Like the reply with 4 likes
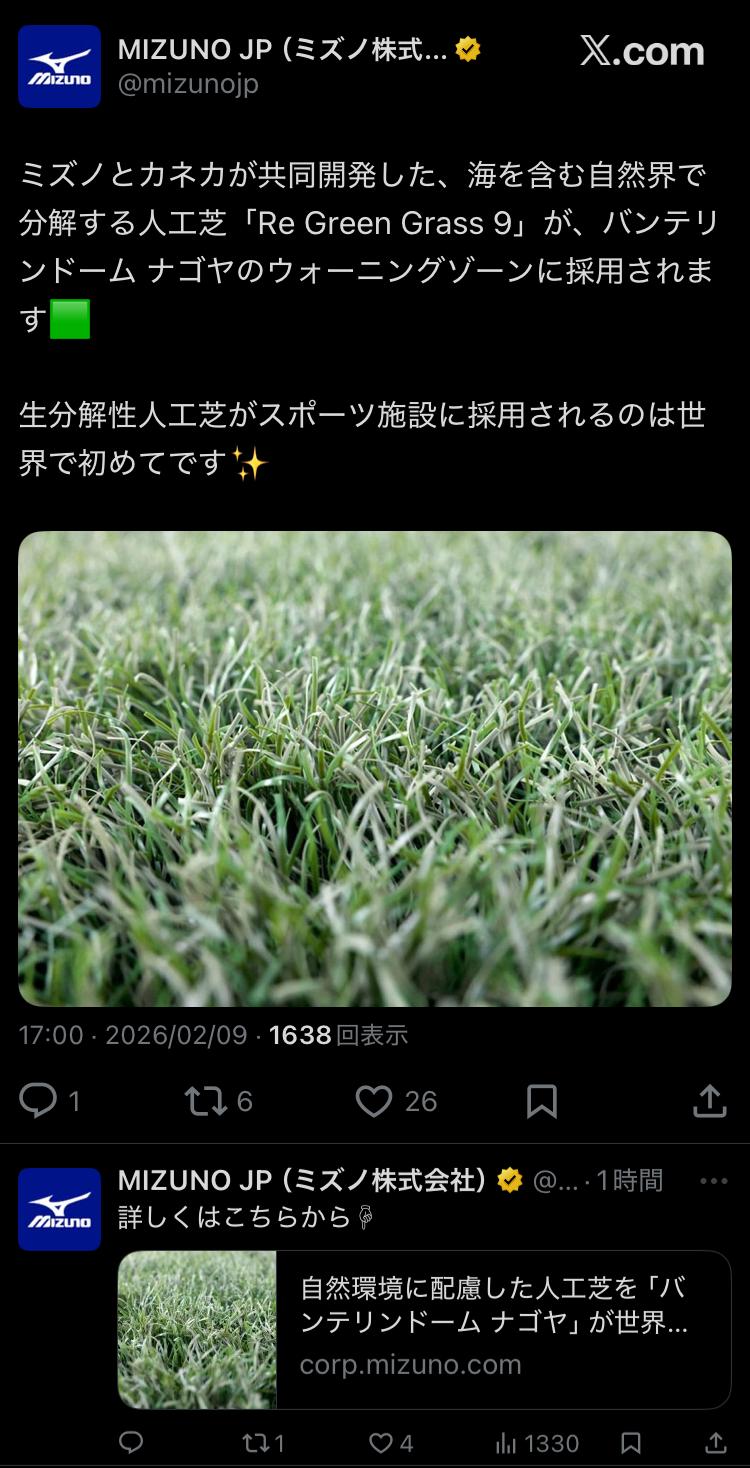 pos(381,1442)
